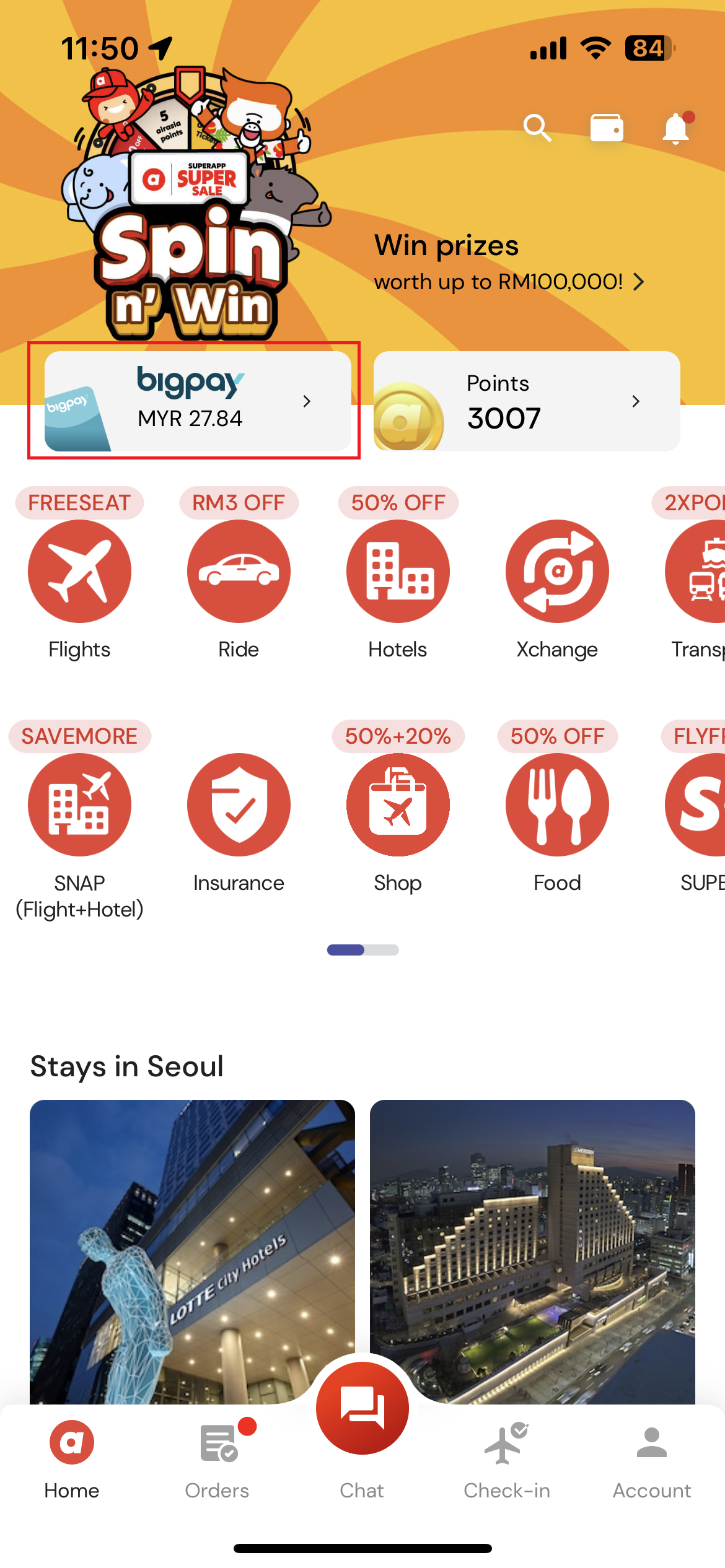725x1568 pixels.
Task: Open the notifications bell
Action: (675, 129)
